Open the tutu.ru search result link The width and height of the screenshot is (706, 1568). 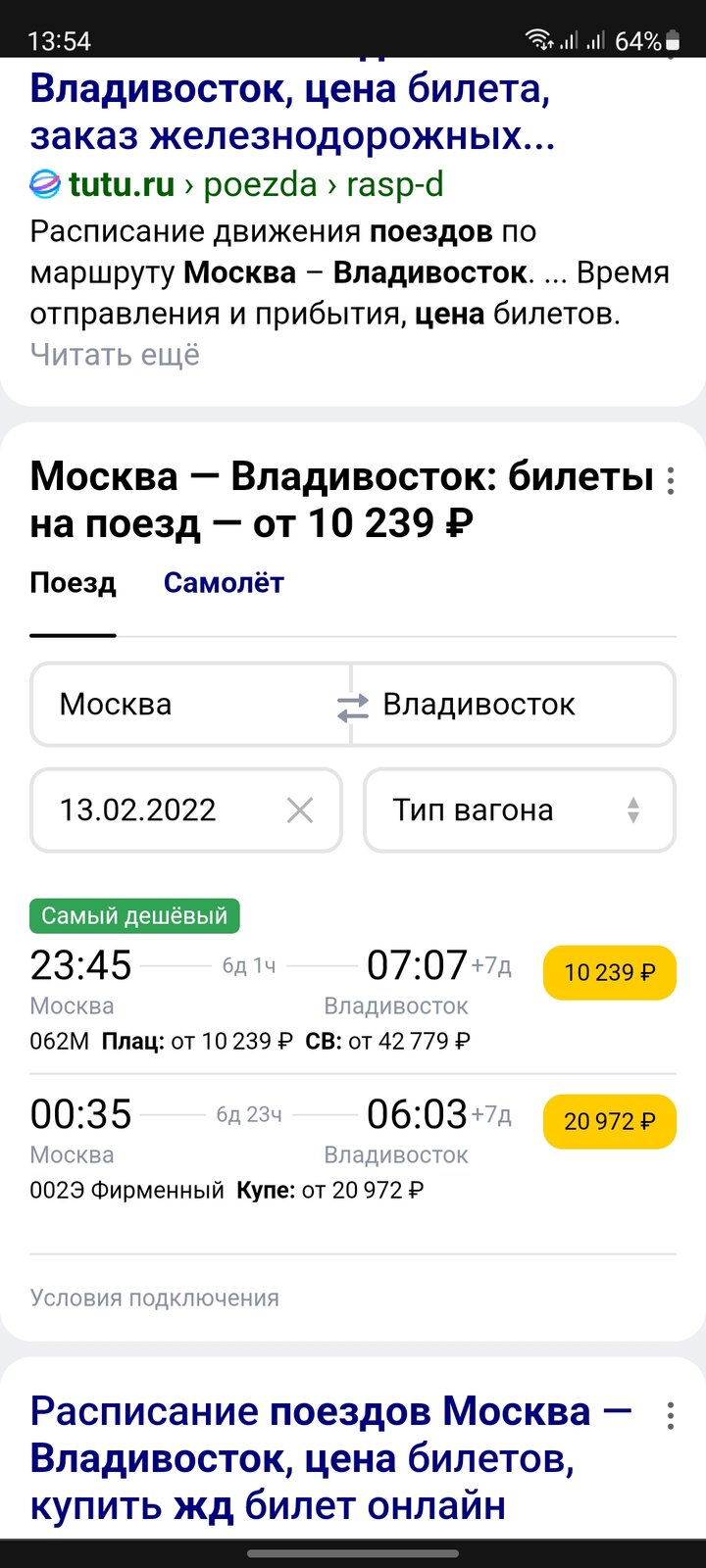point(292,113)
